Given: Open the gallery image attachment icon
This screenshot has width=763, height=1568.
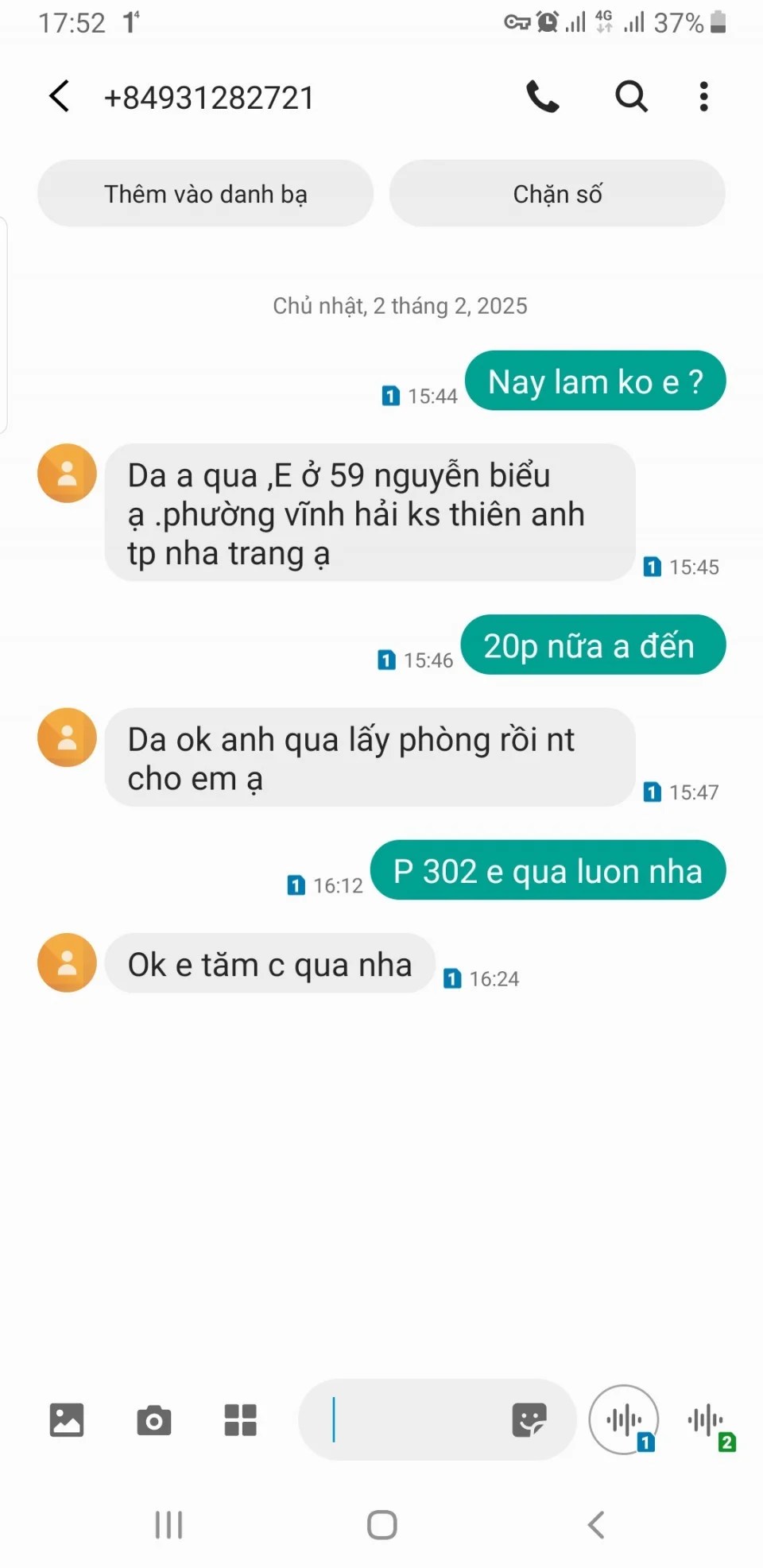Looking at the screenshot, I should (x=67, y=1420).
